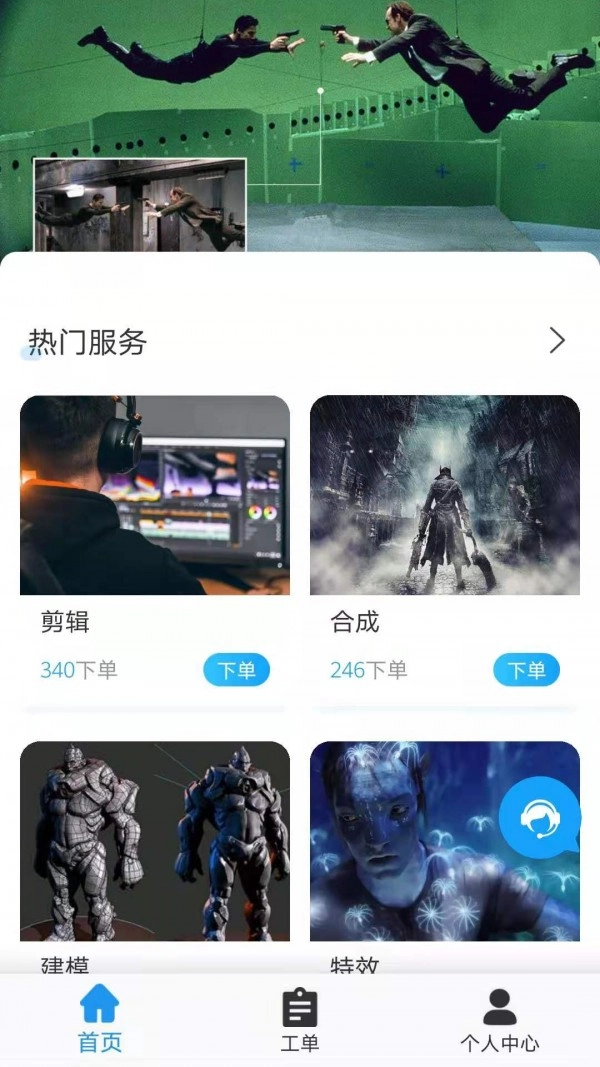The height and width of the screenshot is (1067, 600).
Task: View the 建模 service card
Action: tap(155, 841)
